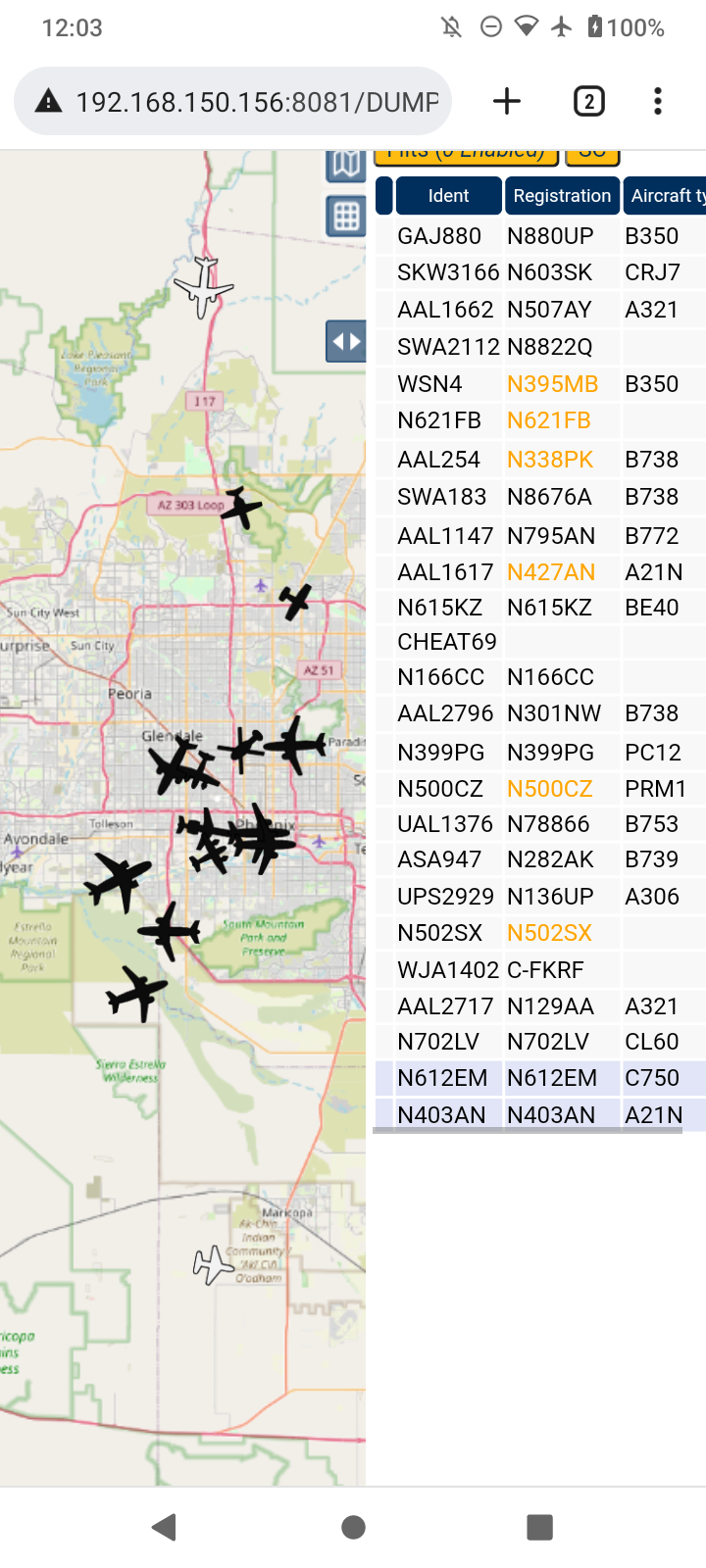Image resolution: width=706 pixels, height=1568 pixels.
Task: Select the GAJ880 aircraft row
Action: (x=540, y=236)
